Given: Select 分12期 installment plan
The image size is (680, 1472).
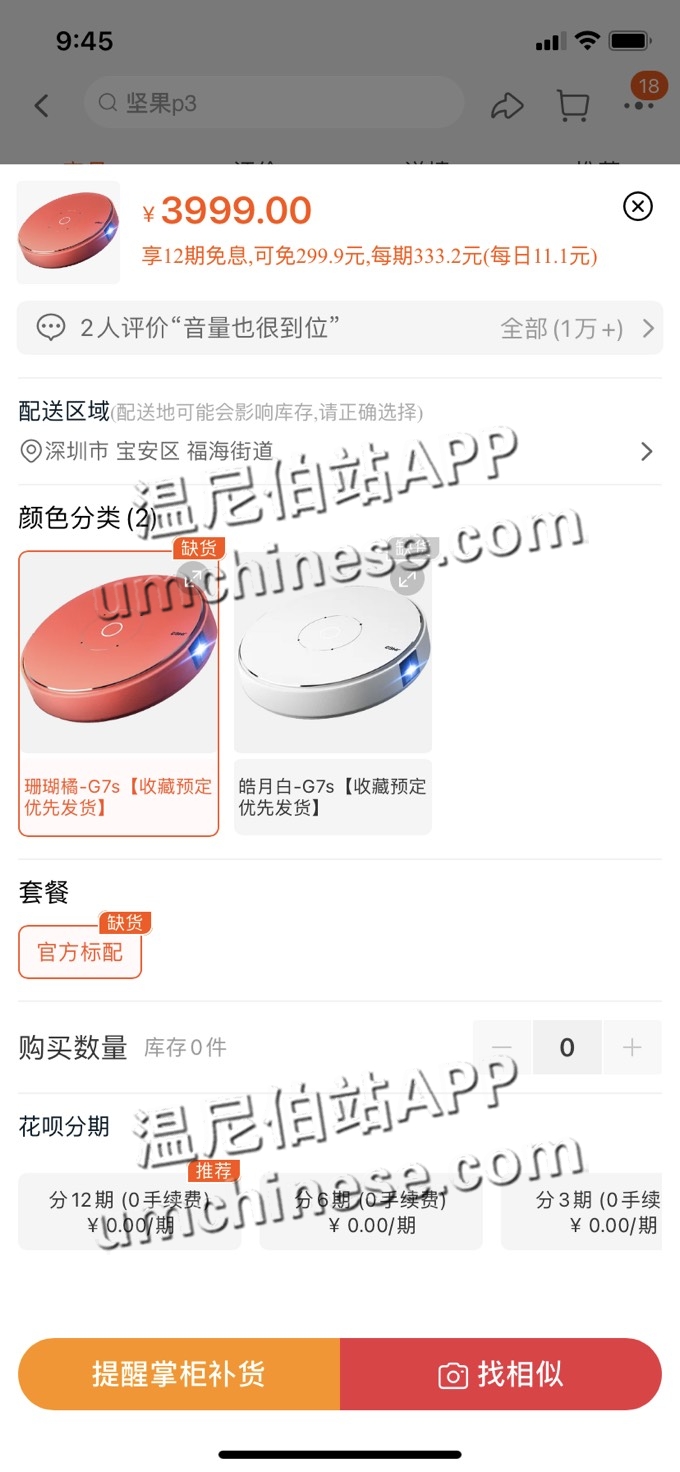Looking at the screenshot, I should (130, 1212).
